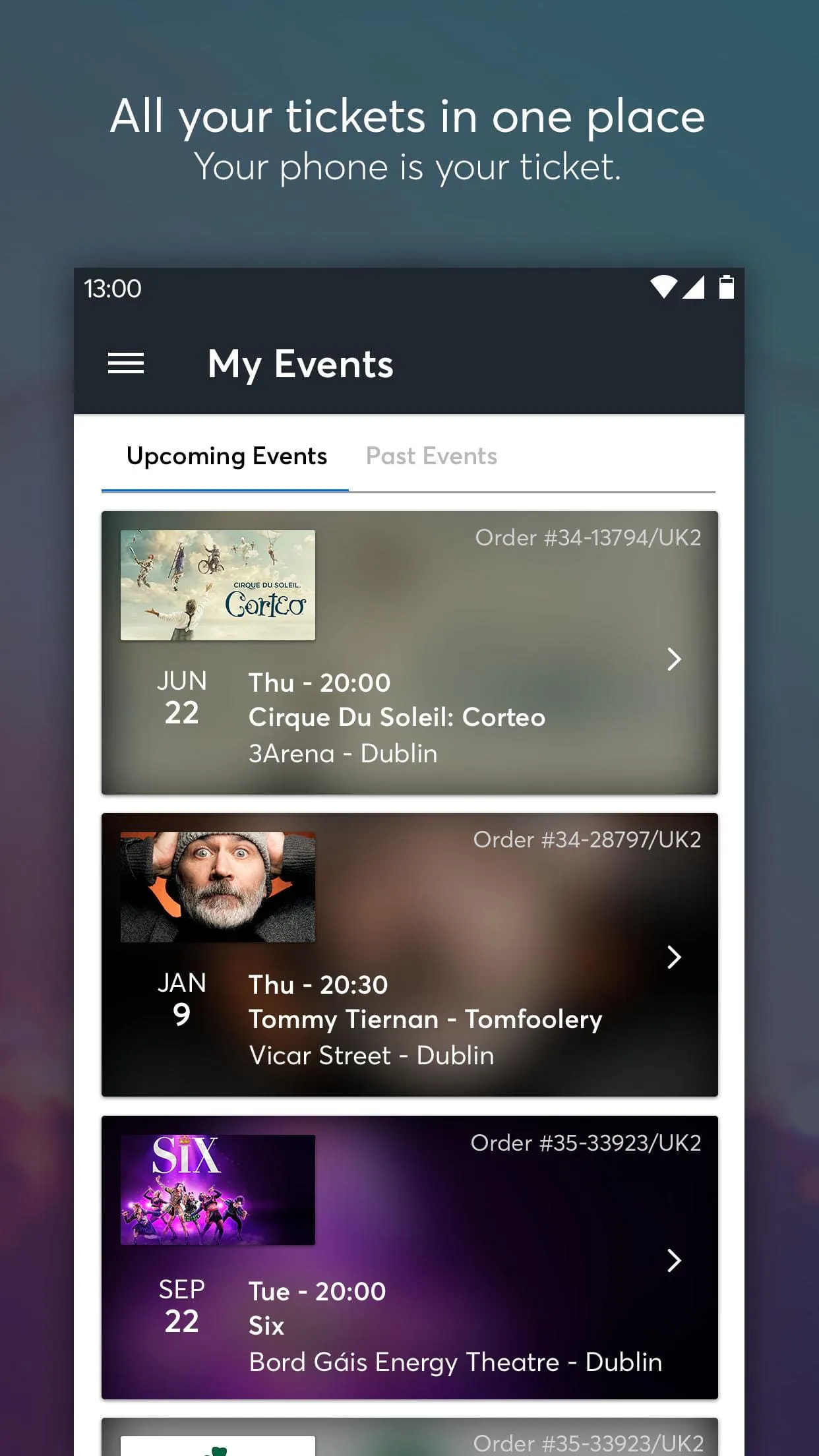Select the Vicar Street - Dublin venue text

[x=372, y=1055]
